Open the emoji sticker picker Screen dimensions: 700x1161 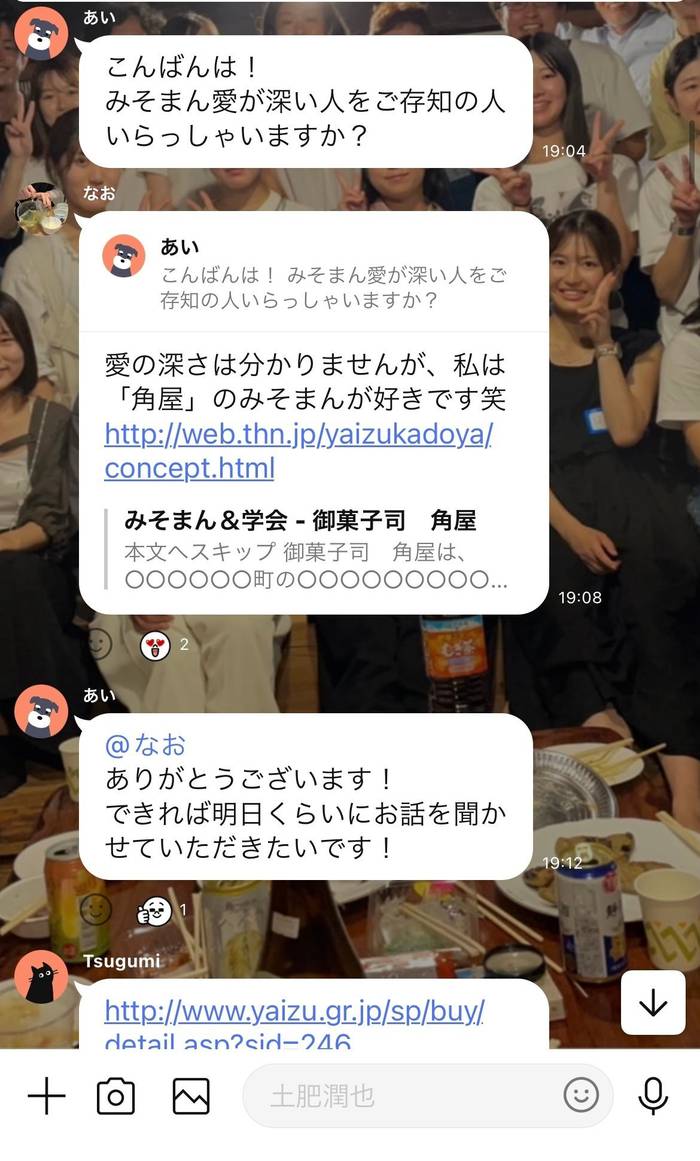(581, 1095)
